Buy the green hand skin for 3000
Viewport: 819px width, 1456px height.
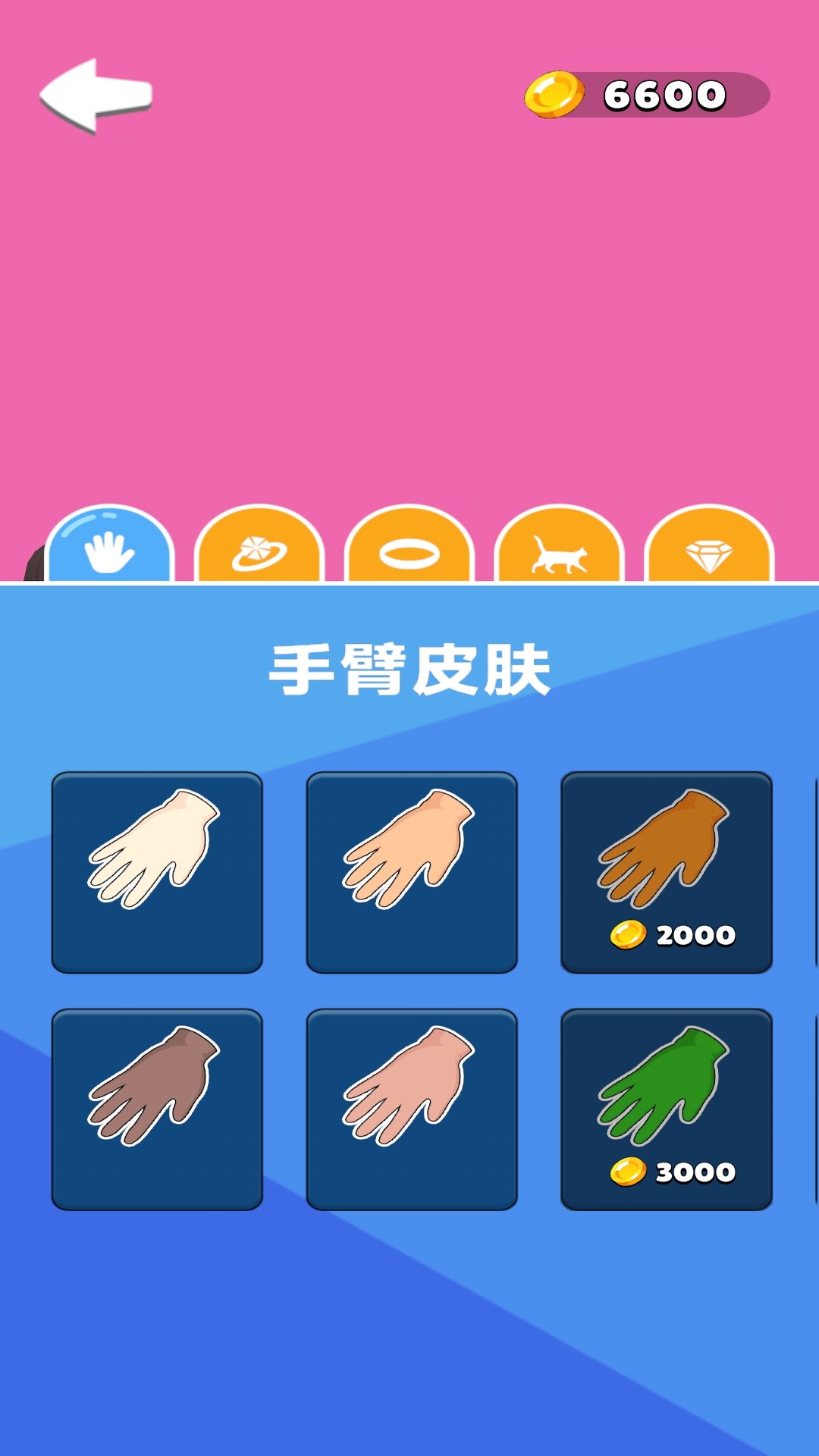point(667,1109)
